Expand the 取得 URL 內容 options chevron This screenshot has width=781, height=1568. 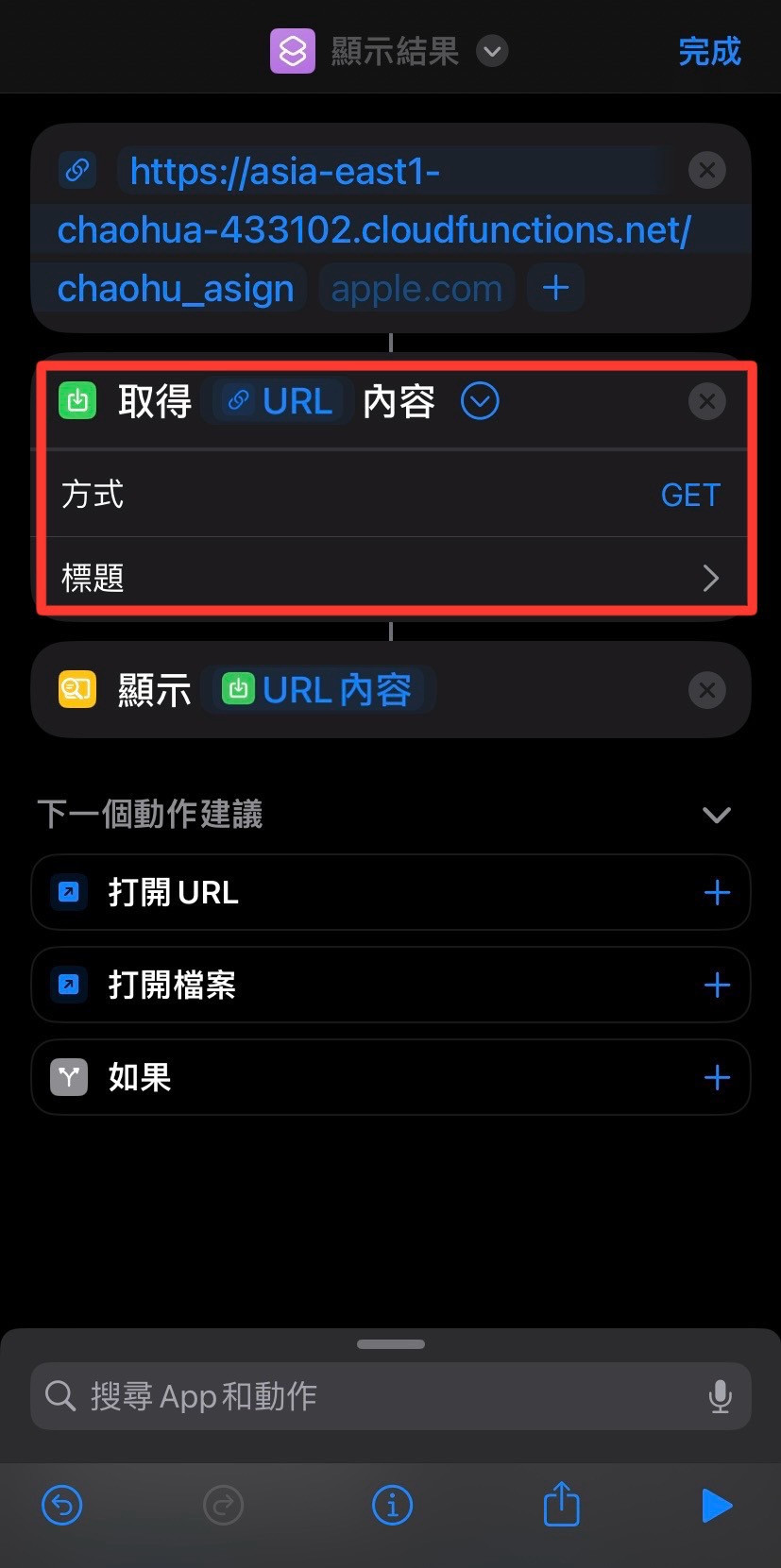point(480,401)
